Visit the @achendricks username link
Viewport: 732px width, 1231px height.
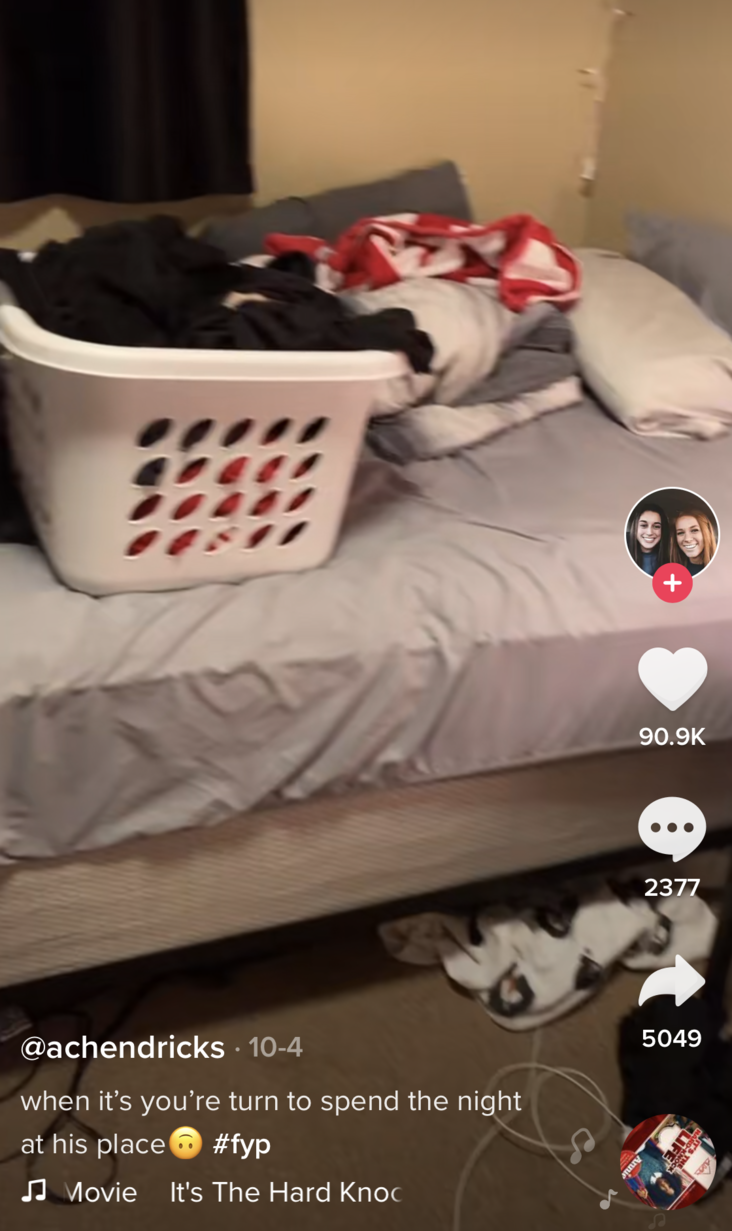click(x=122, y=1048)
